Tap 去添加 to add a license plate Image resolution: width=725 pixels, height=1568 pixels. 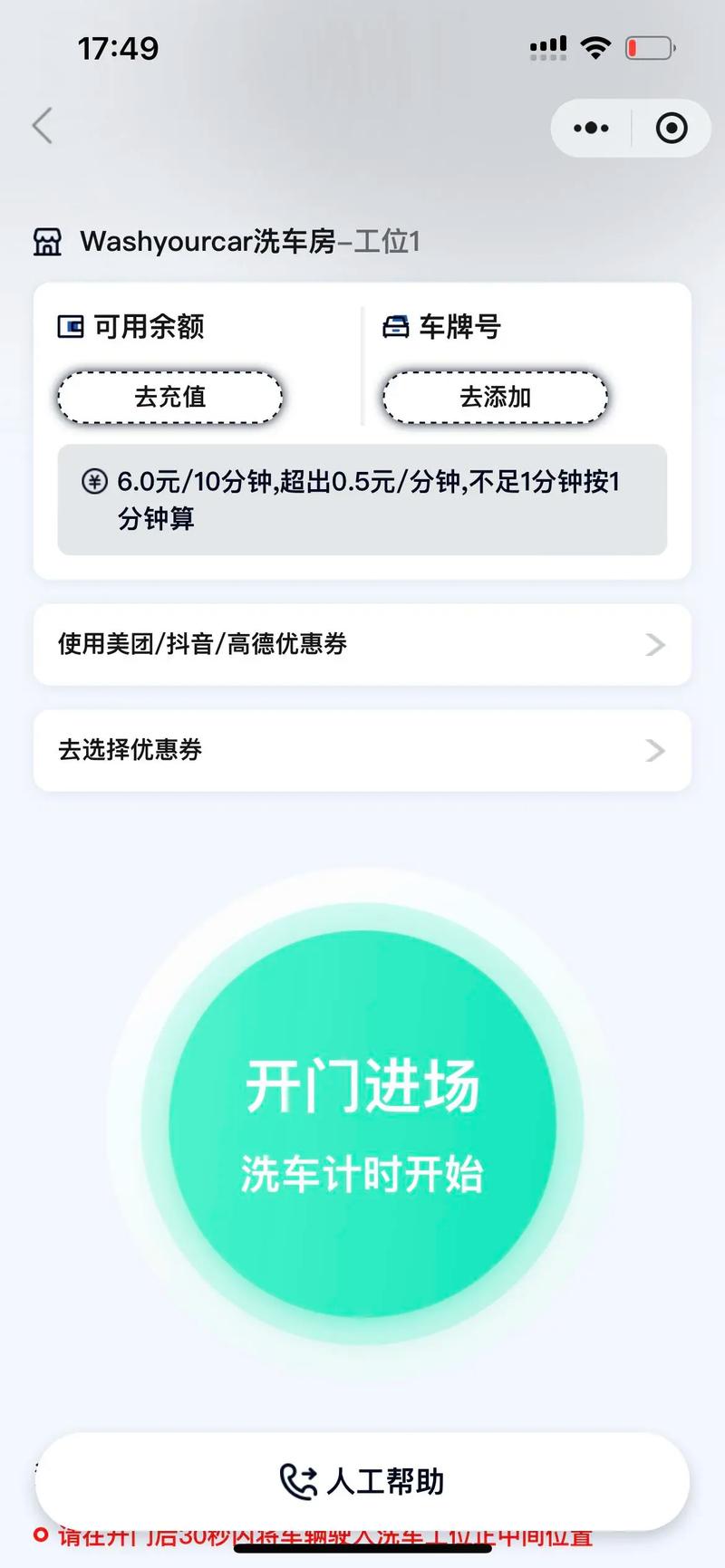pyautogui.click(x=495, y=397)
